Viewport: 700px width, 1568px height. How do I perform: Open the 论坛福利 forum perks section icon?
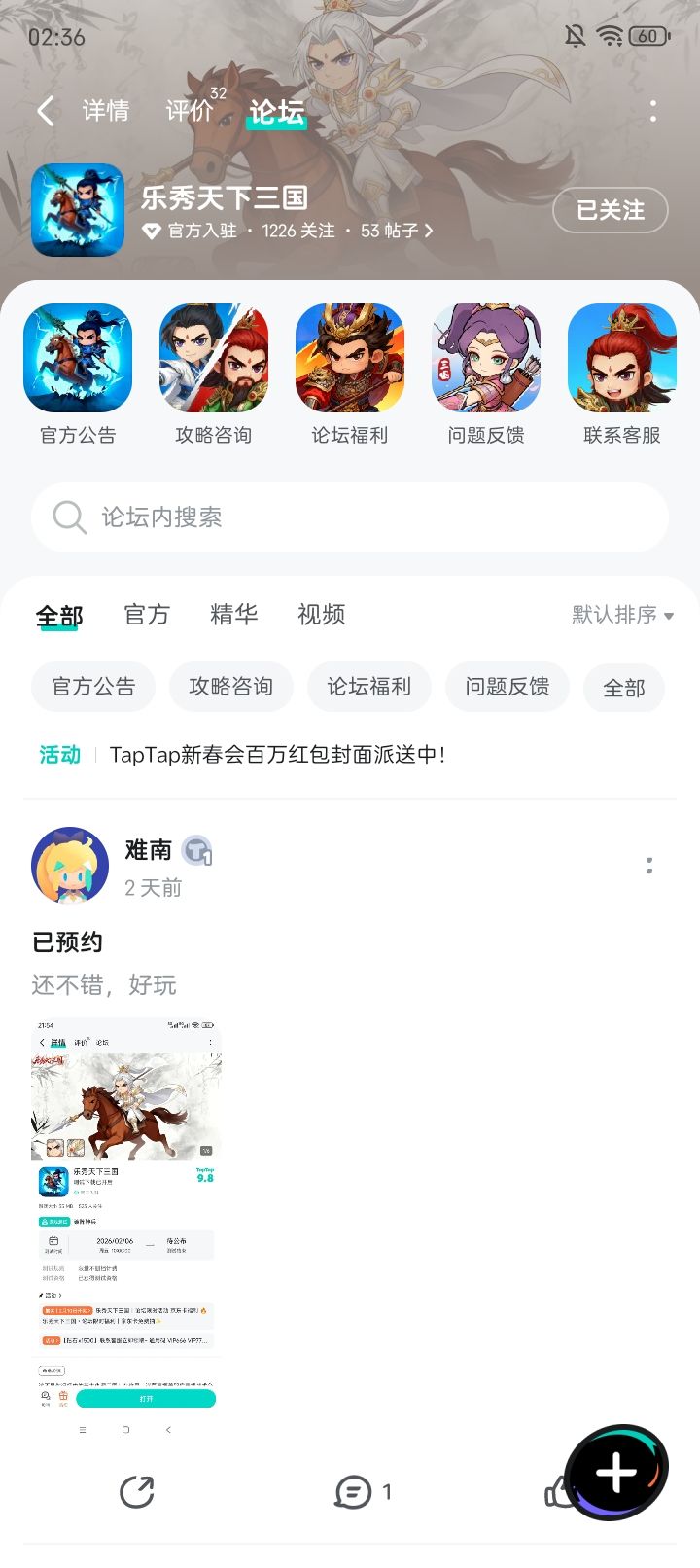click(350, 358)
